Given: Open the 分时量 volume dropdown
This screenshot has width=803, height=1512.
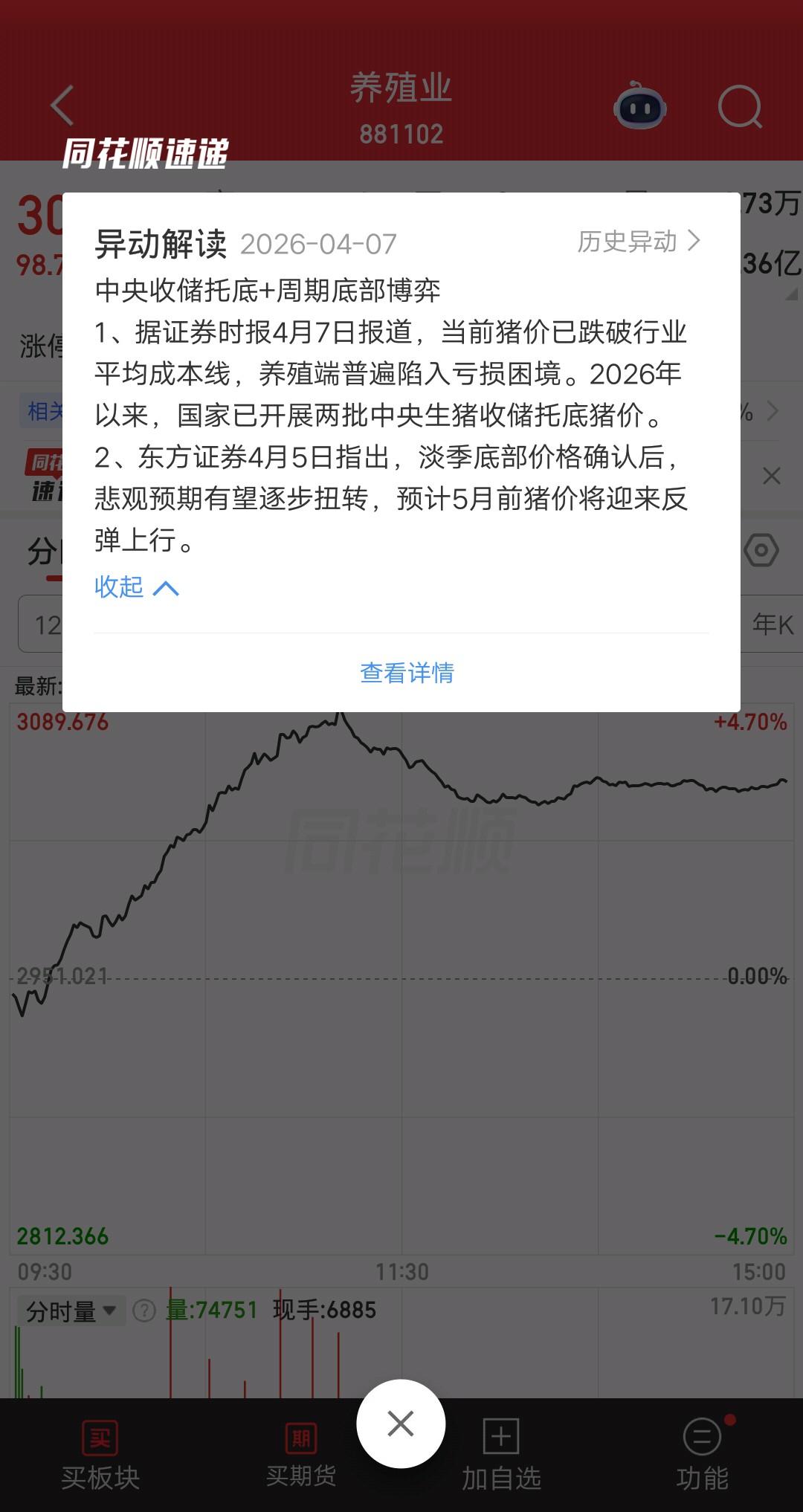Looking at the screenshot, I should tap(69, 1311).
